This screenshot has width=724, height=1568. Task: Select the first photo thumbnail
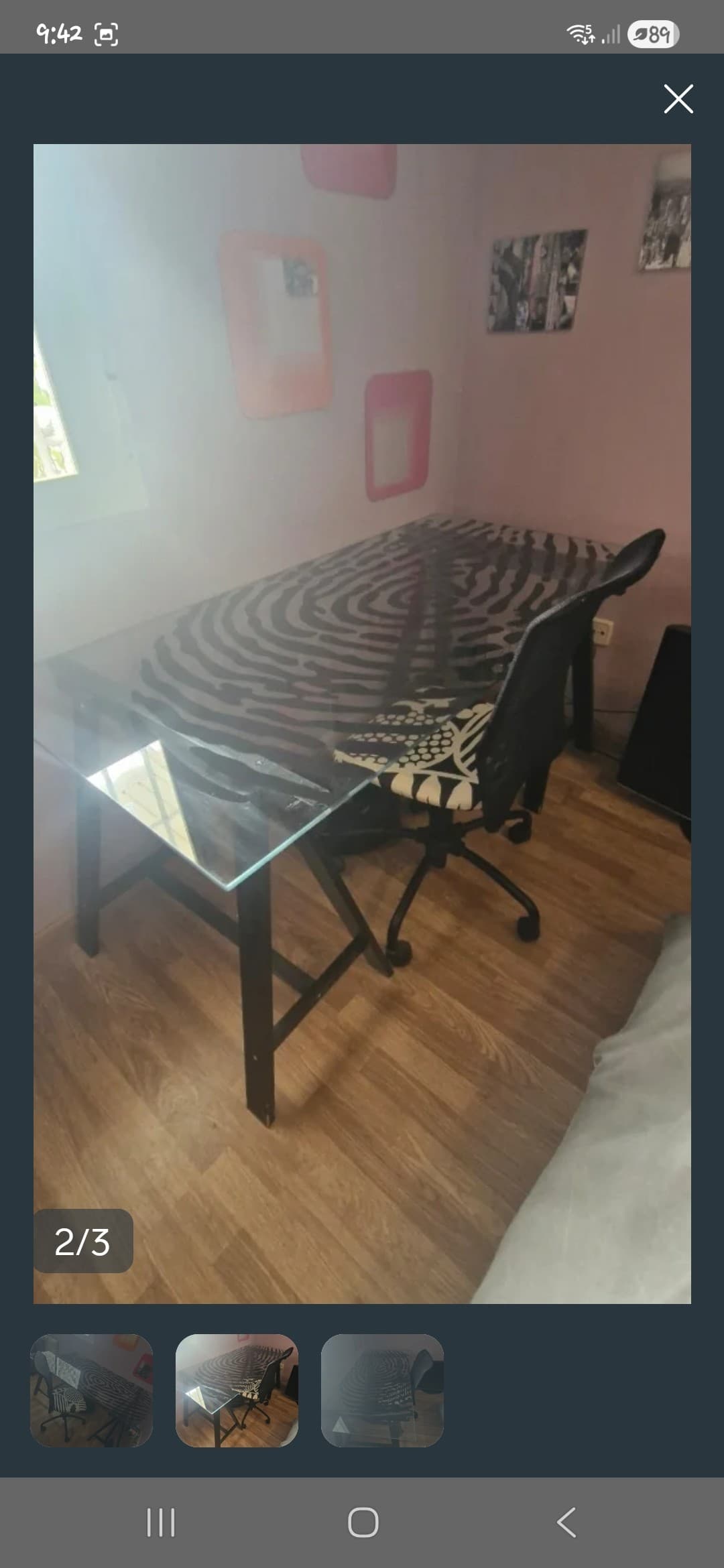click(x=92, y=1390)
